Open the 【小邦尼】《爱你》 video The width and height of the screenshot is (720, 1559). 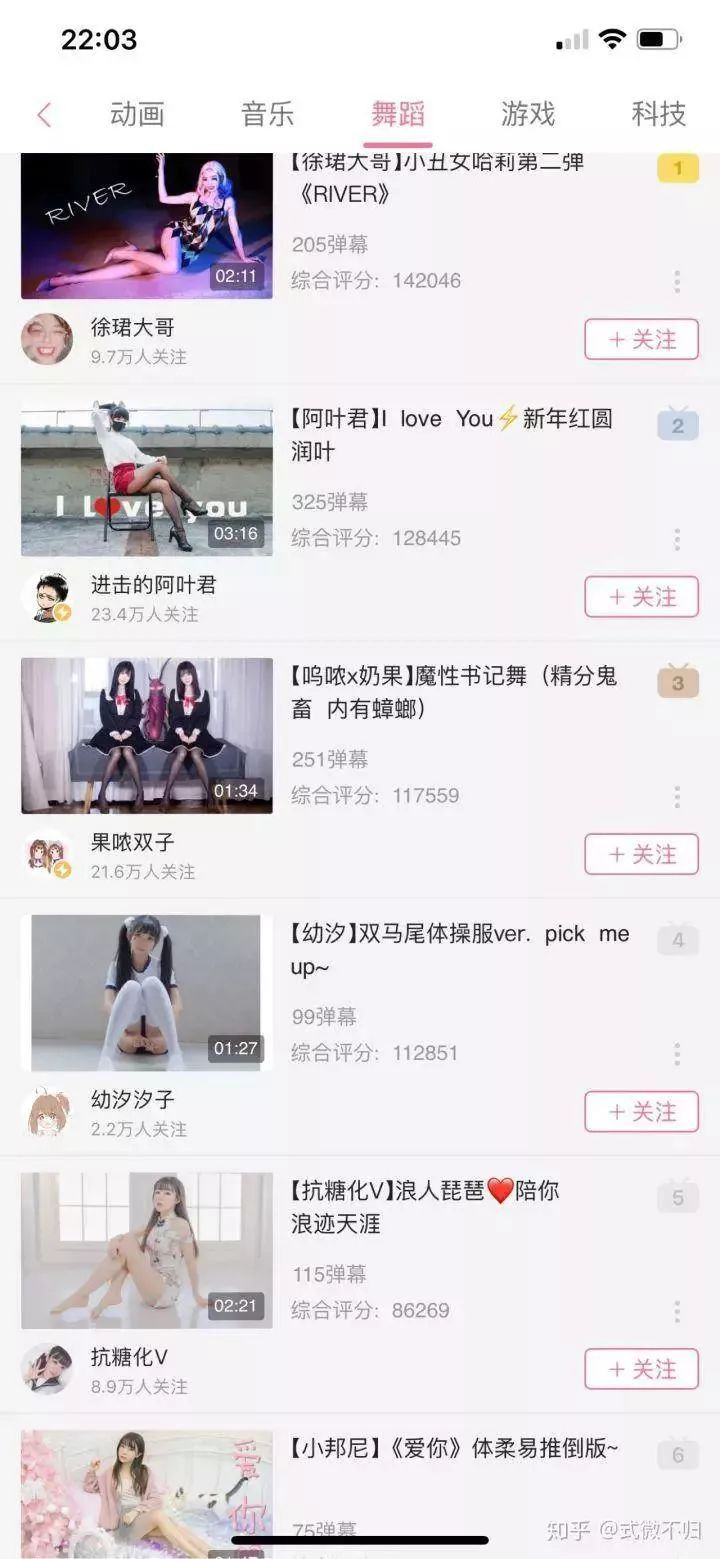point(147,1492)
